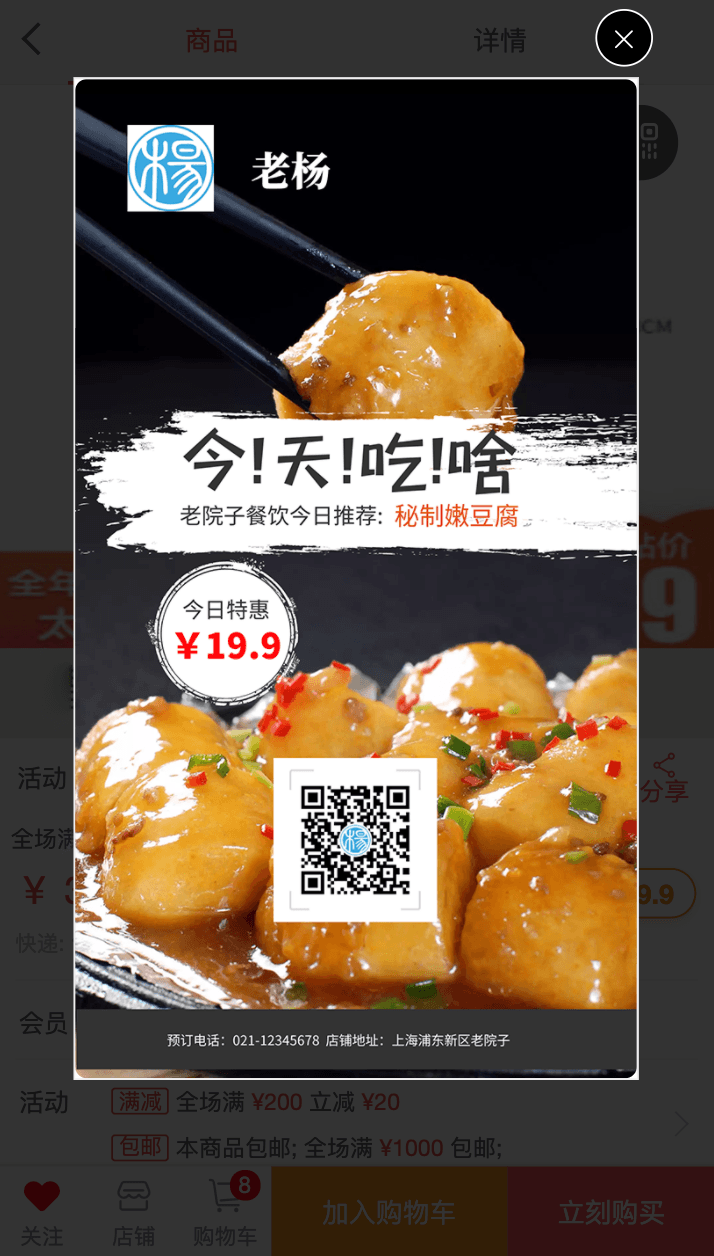Share this product via 分享
Screen dimensions: 714x1256
tap(665, 778)
